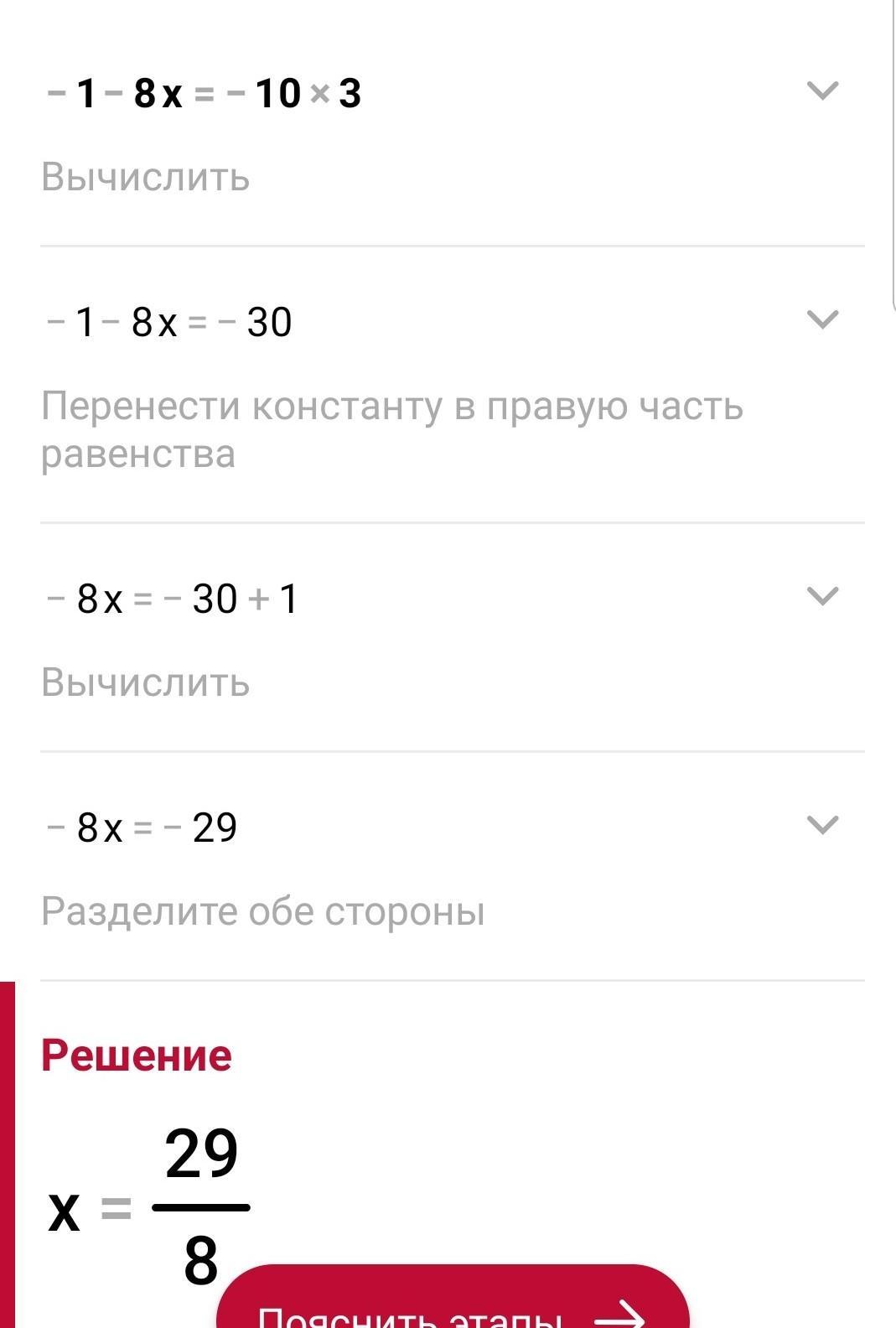Expand the step −8x=−29
The height and width of the screenshot is (1328, 896).
tap(821, 825)
